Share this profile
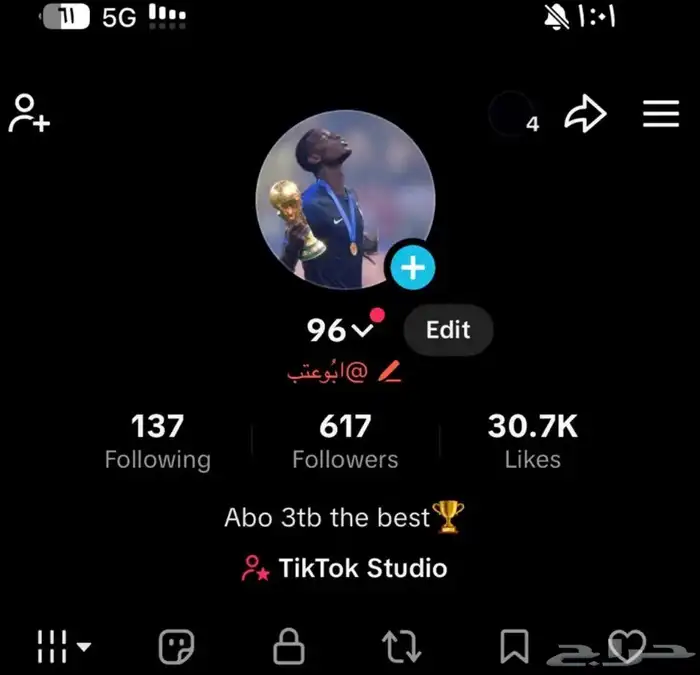 coord(585,115)
